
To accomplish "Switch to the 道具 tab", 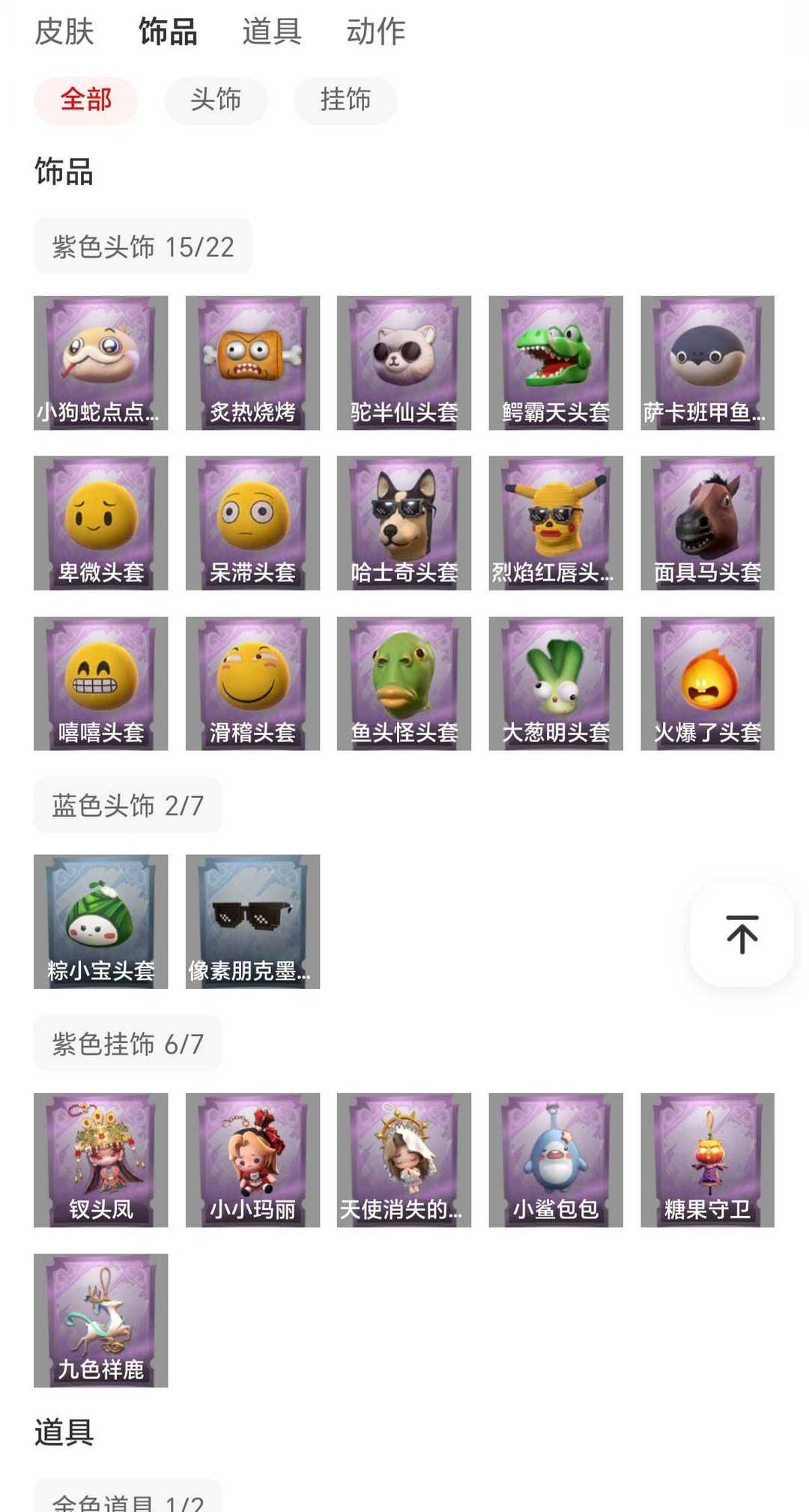I will pos(271,31).
